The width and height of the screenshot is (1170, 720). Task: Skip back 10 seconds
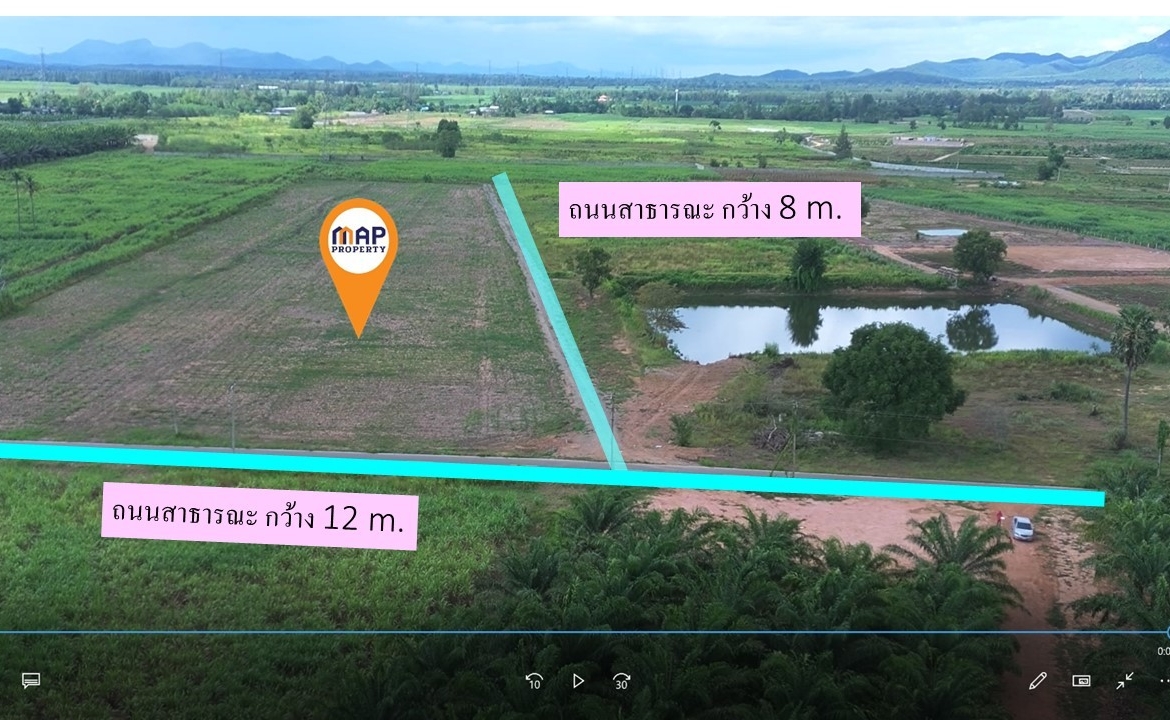coord(534,681)
